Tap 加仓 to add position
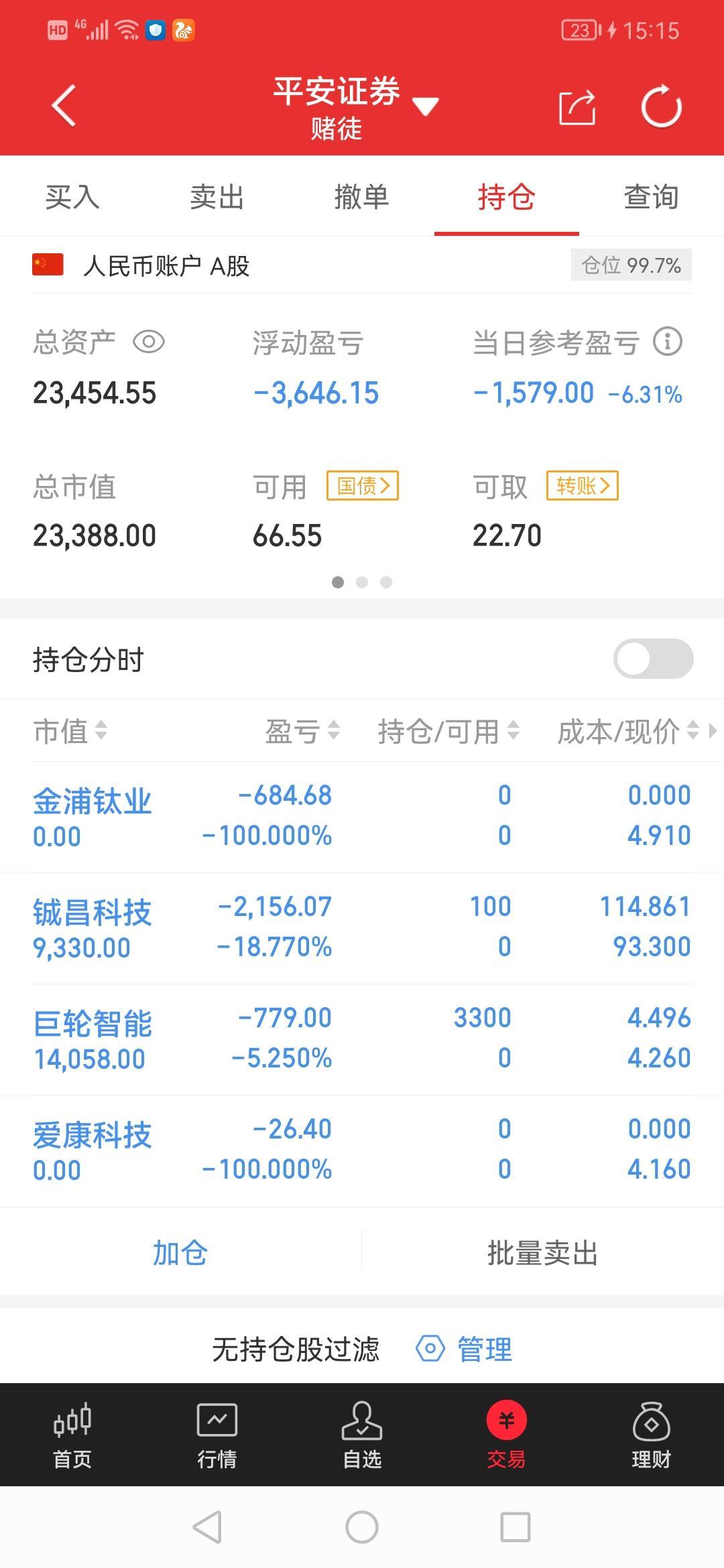This screenshot has height=1568, width=724. point(180,1252)
